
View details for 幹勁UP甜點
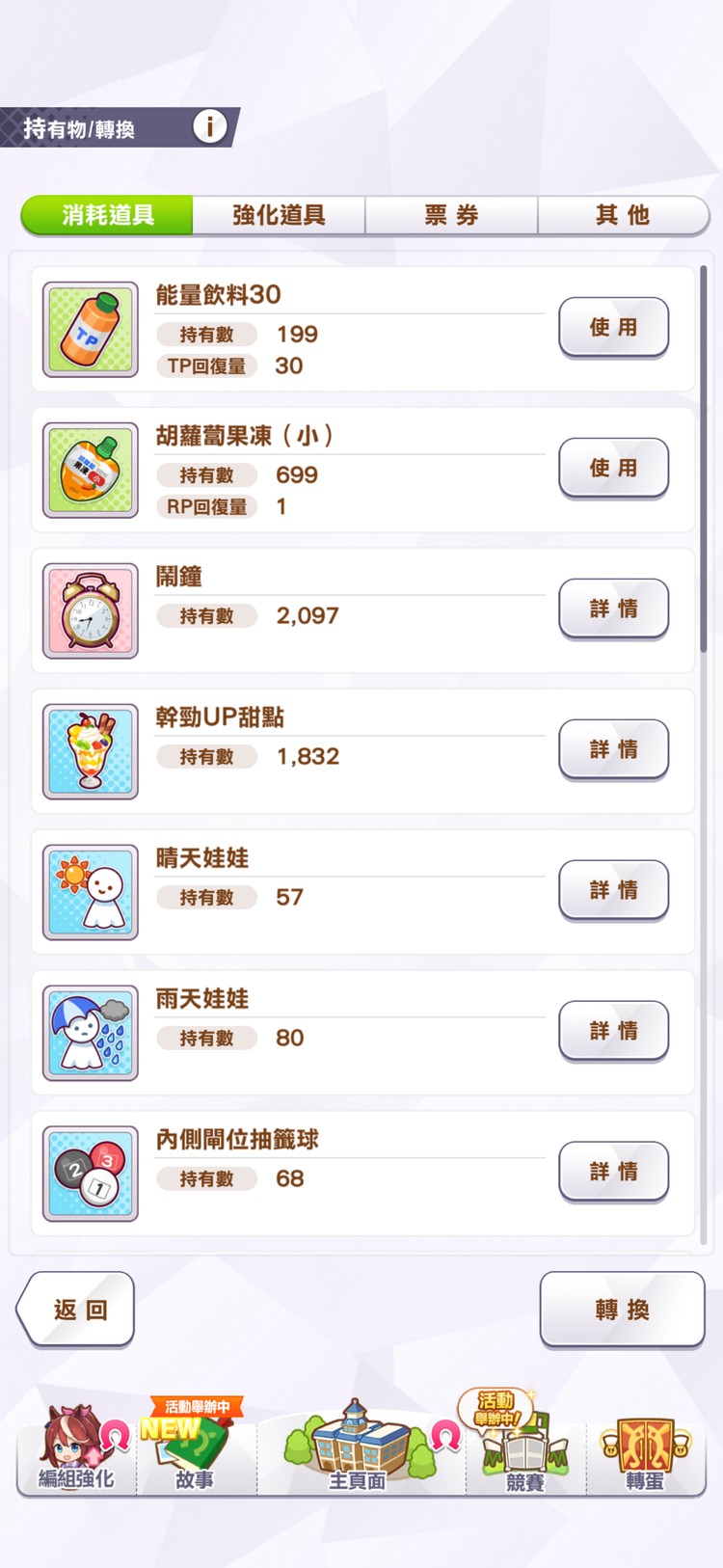tap(613, 749)
